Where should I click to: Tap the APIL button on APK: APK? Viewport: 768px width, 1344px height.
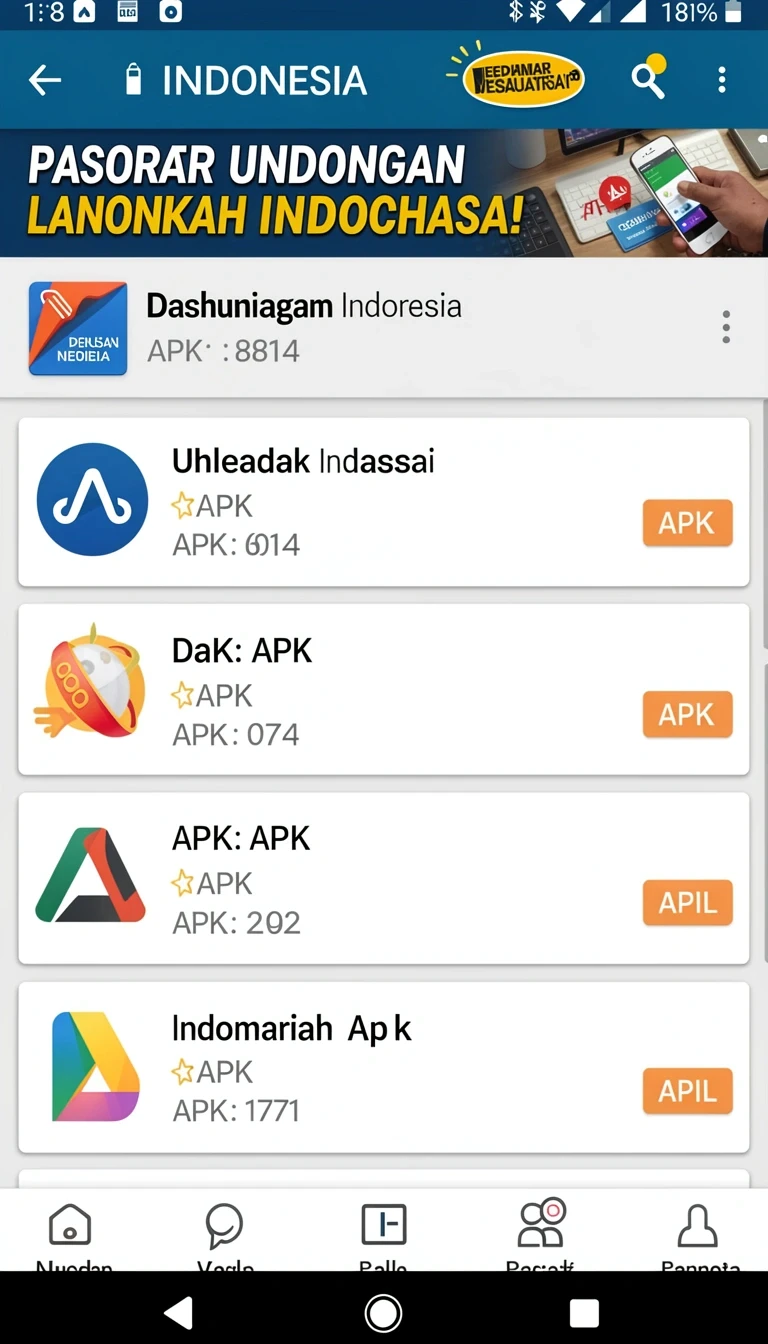687,902
